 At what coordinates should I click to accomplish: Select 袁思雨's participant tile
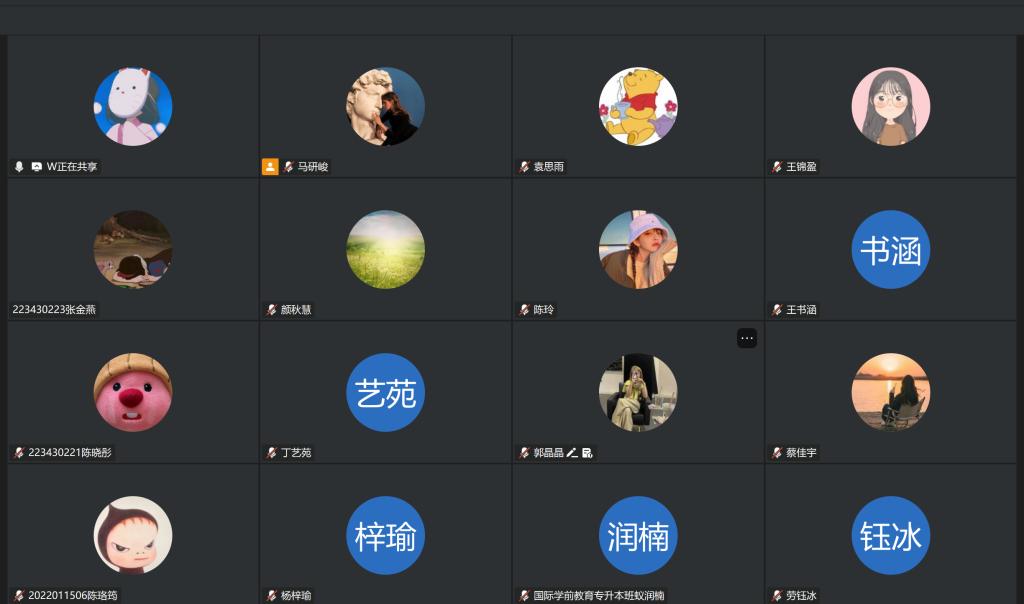(638, 106)
